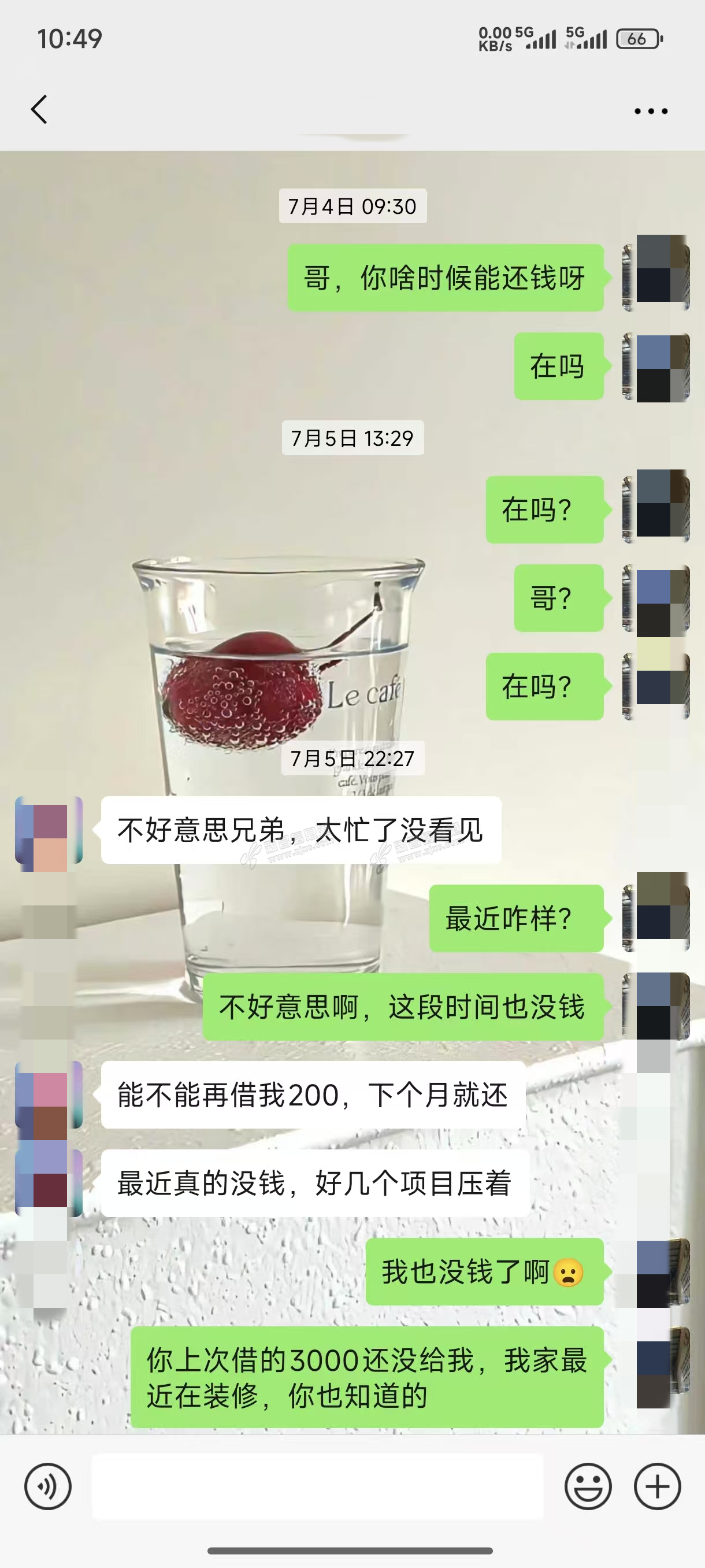
Task: Open the plus attachment menu
Action: pos(657,1486)
